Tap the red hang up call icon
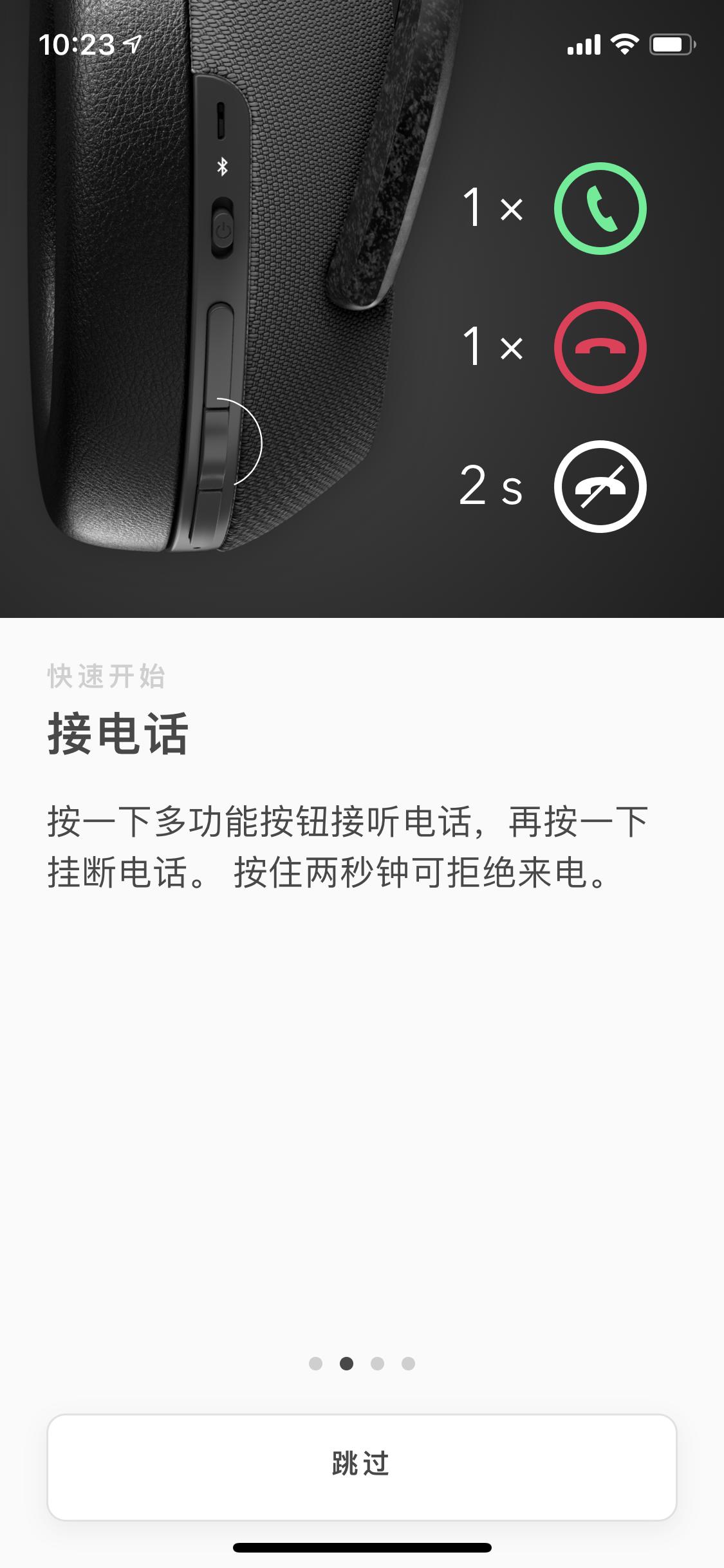724x1568 pixels. pyautogui.click(x=599, y=348)
